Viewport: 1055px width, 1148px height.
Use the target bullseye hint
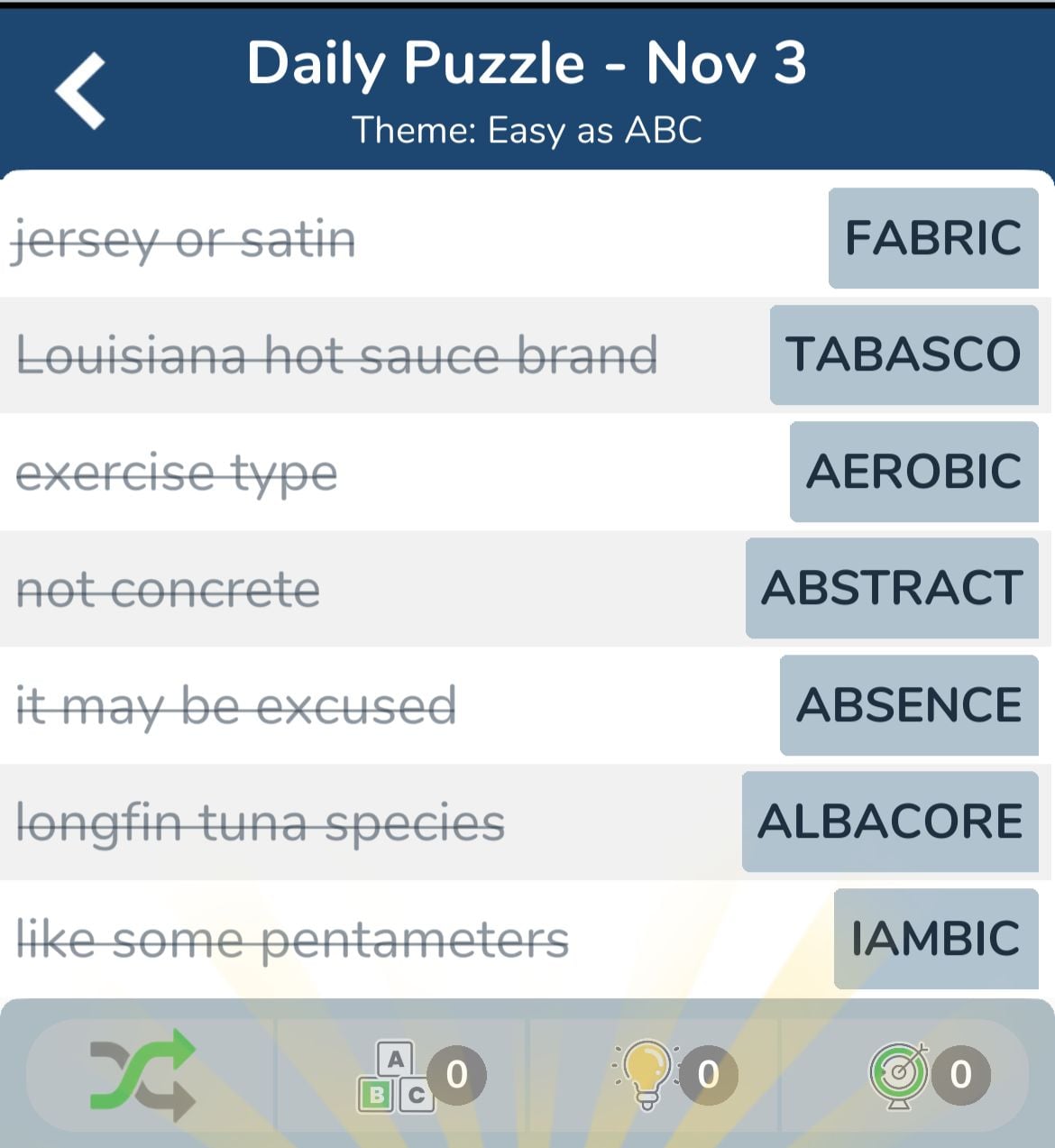[x=898, y=1074]
